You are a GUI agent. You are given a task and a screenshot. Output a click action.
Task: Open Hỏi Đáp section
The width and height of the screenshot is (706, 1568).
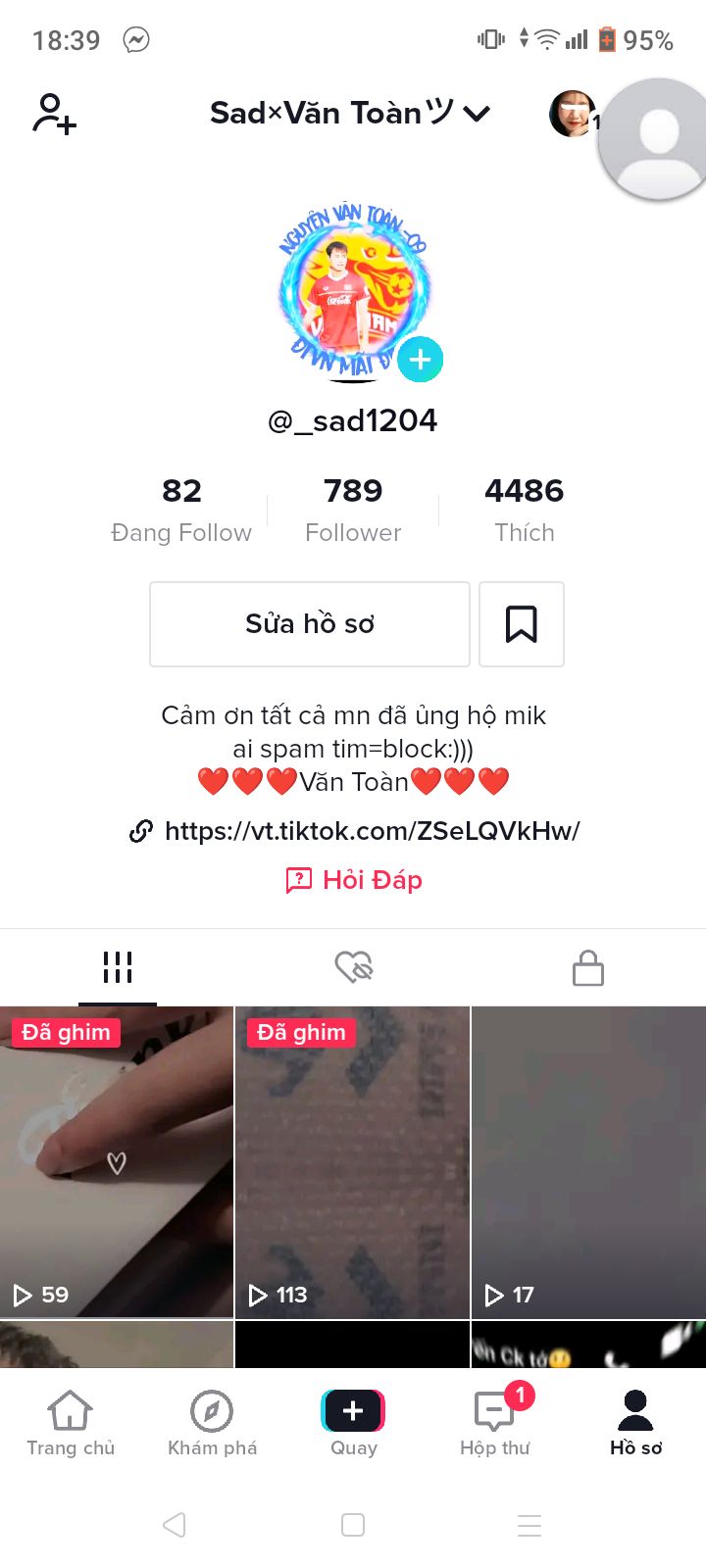(x=354, y=880)
